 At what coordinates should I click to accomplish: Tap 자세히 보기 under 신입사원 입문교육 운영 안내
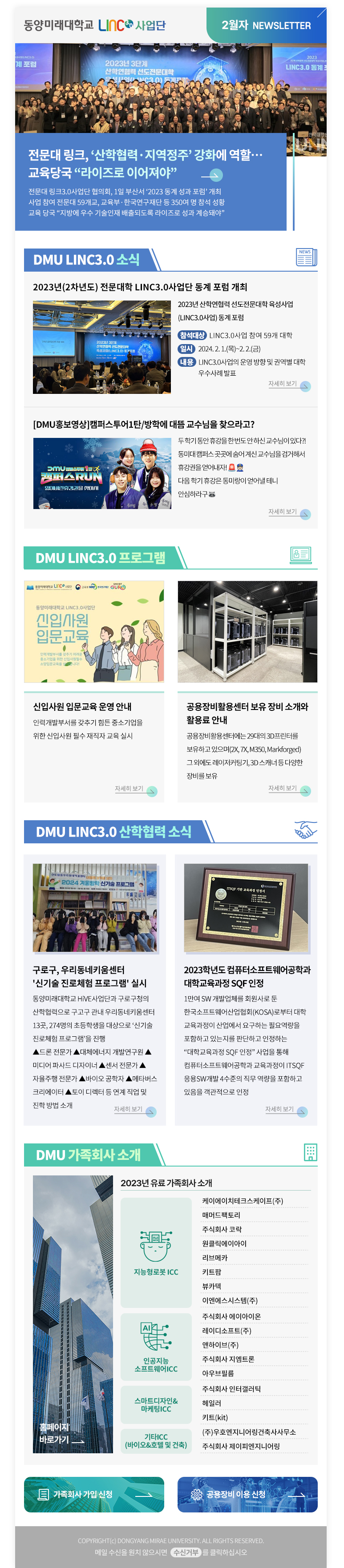click(x=136, y=790)
